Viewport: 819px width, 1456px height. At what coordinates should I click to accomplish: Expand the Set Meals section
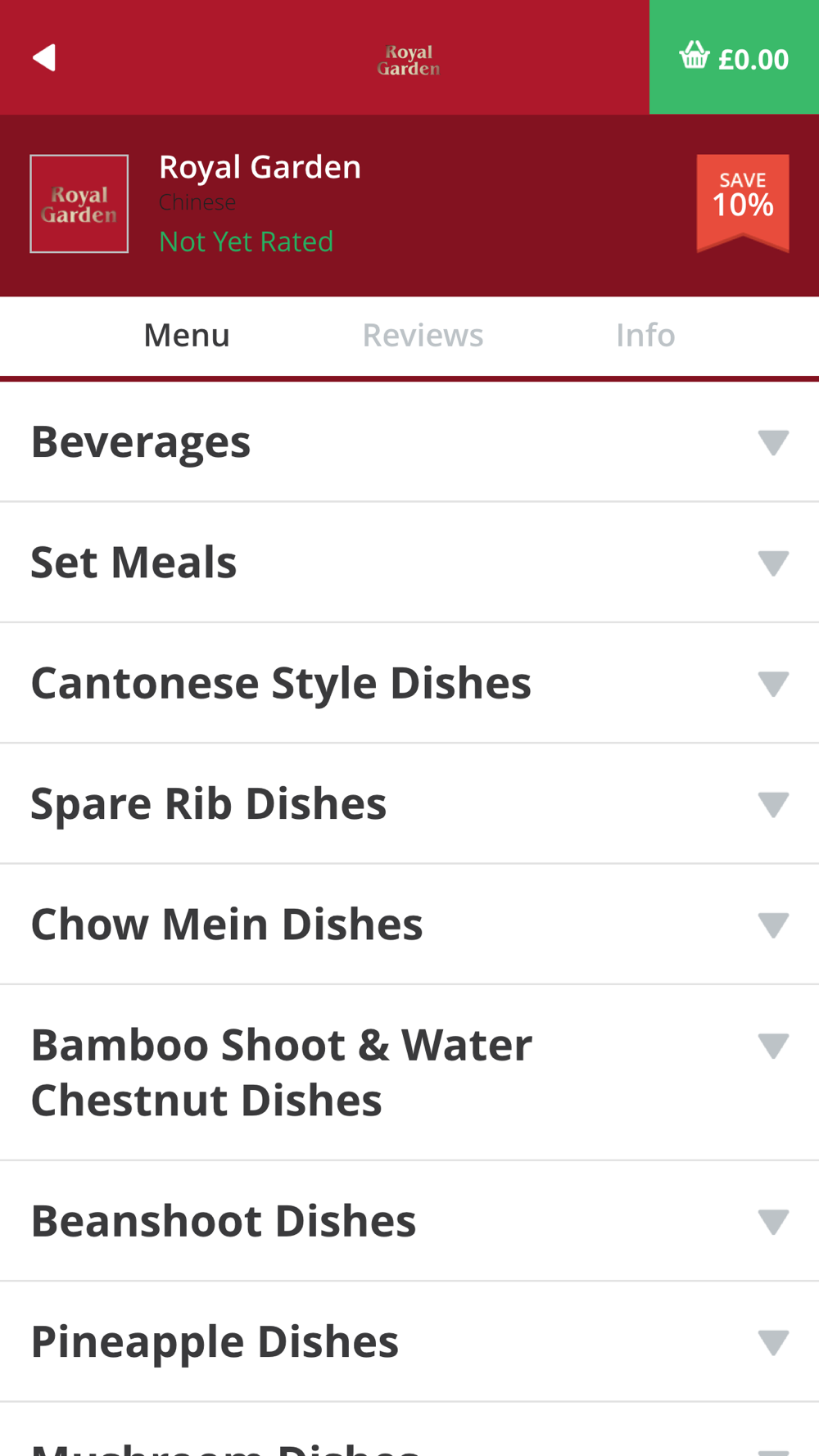[409, 563]
